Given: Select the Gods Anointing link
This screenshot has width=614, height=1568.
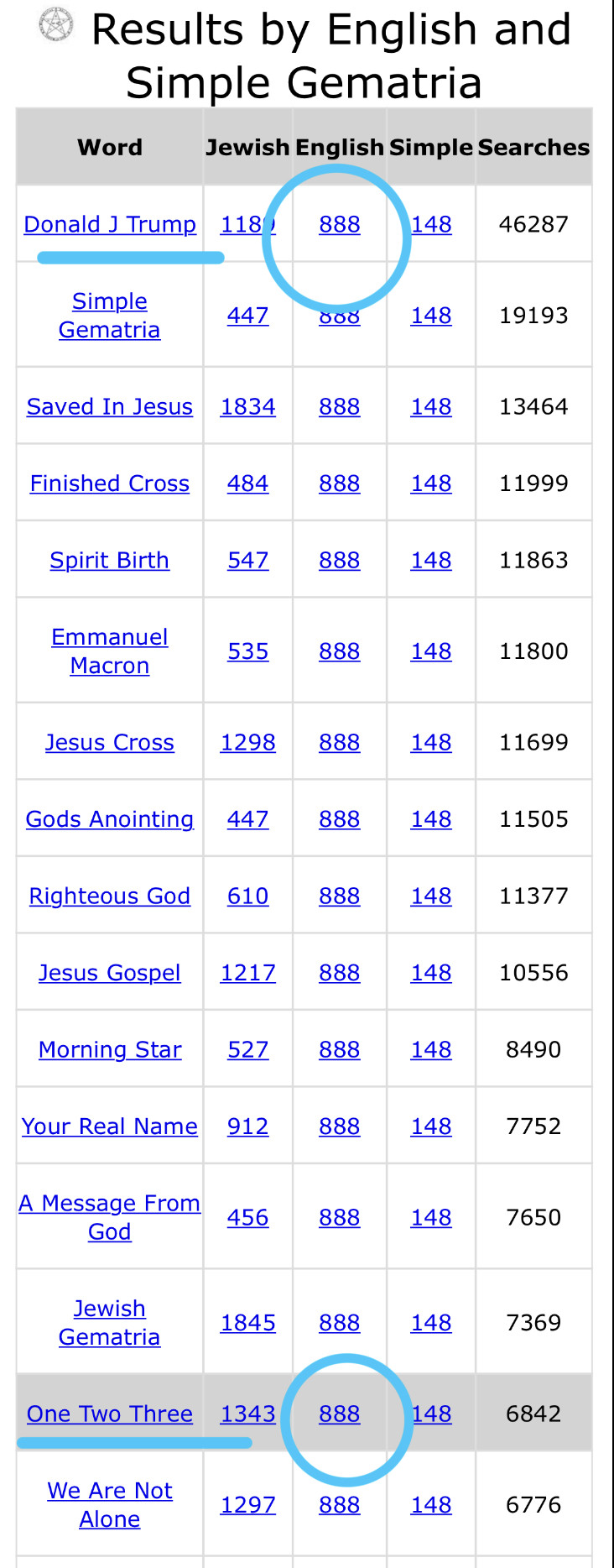Looking at the screenshot, I should [x=109, y=819].
